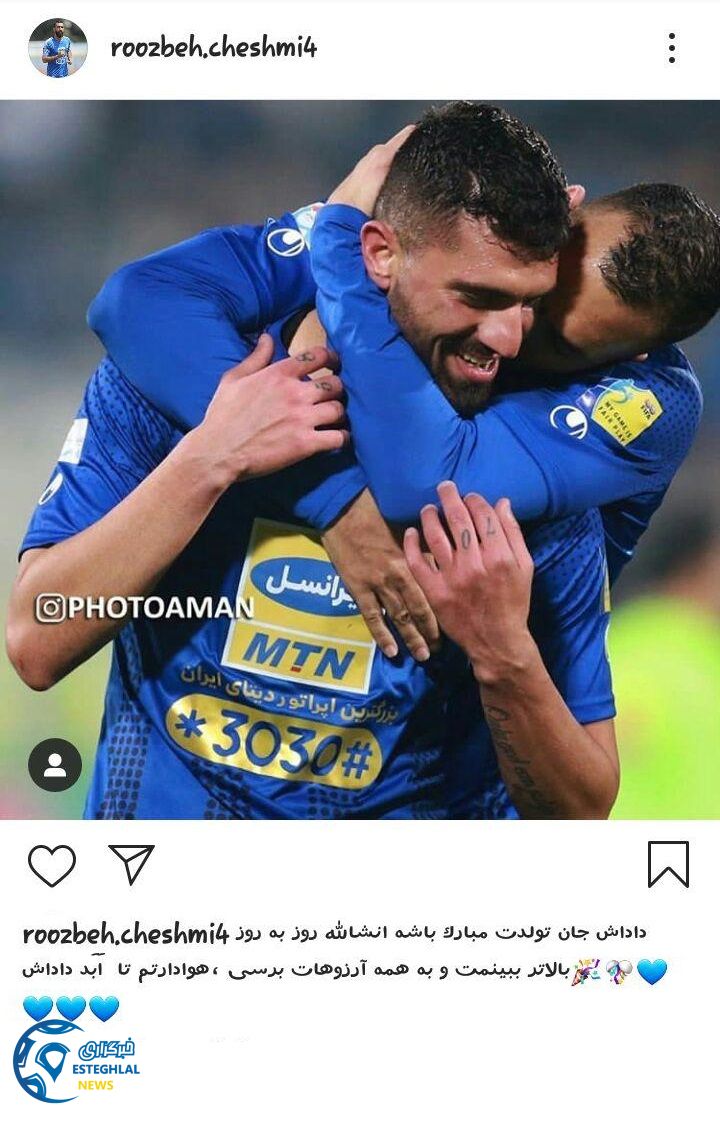Open roozbeh.cheshmi4 username in the caption
This screenshot has height=1125, width=720.
(126, 935)
